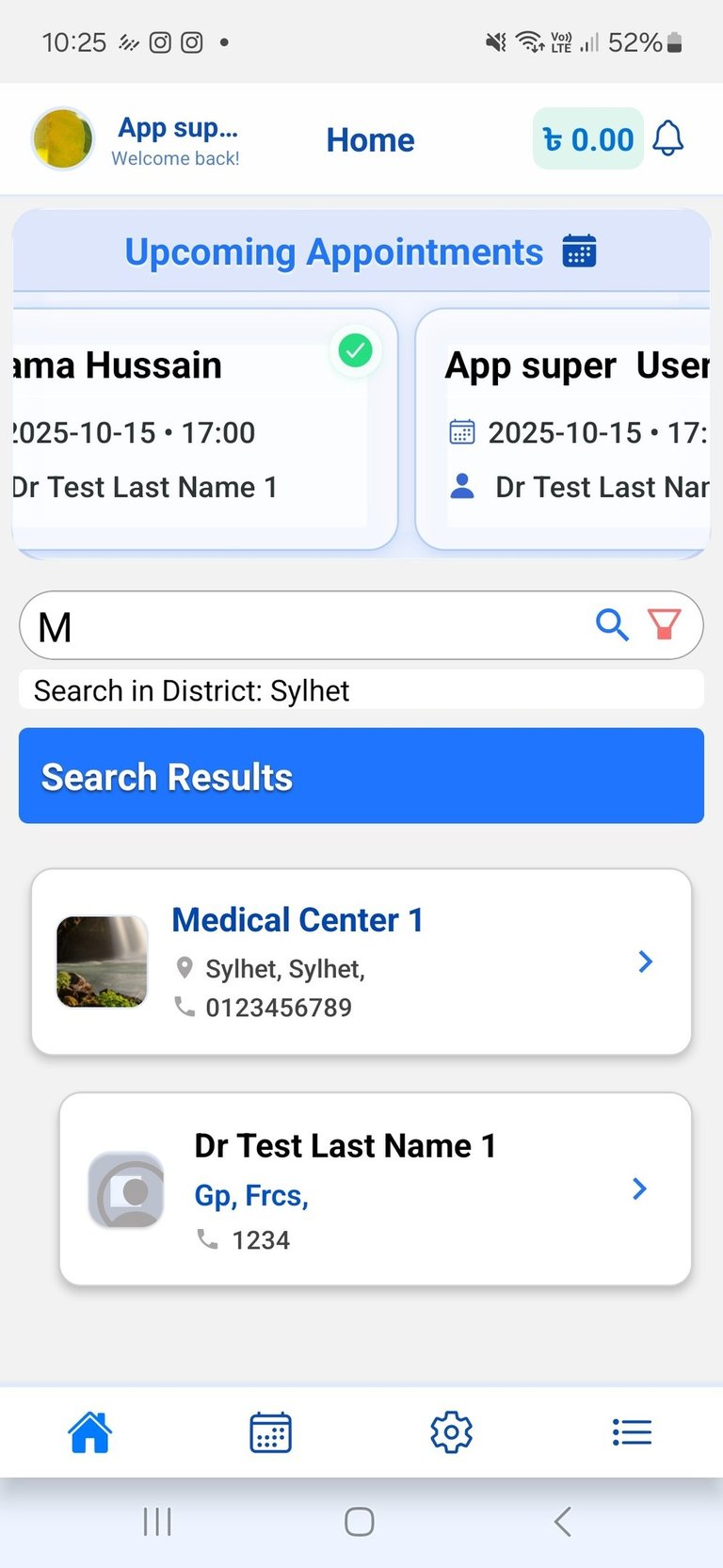
Task: Open the wallet balance 0.00
Action: coord(588,139)
